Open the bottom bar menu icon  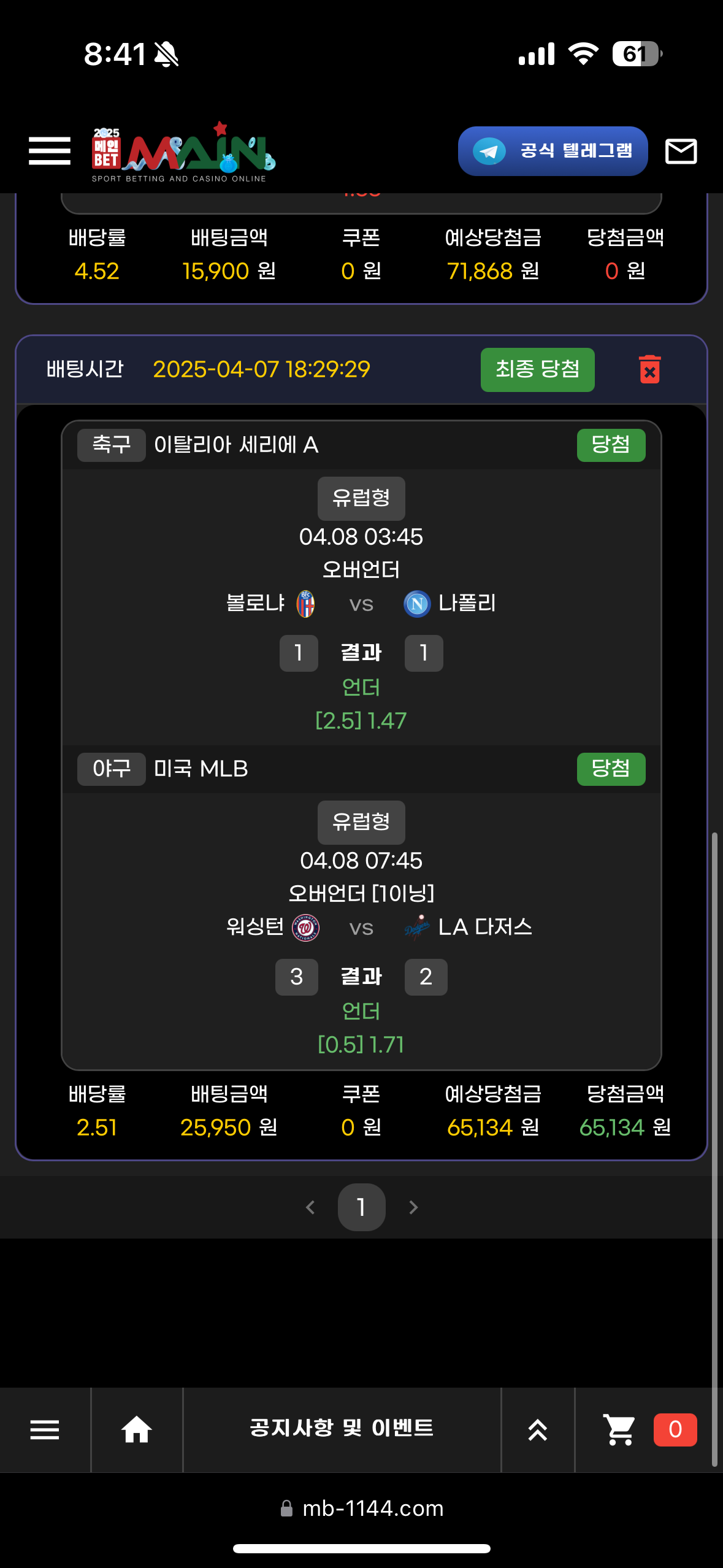coord(45,1430)
